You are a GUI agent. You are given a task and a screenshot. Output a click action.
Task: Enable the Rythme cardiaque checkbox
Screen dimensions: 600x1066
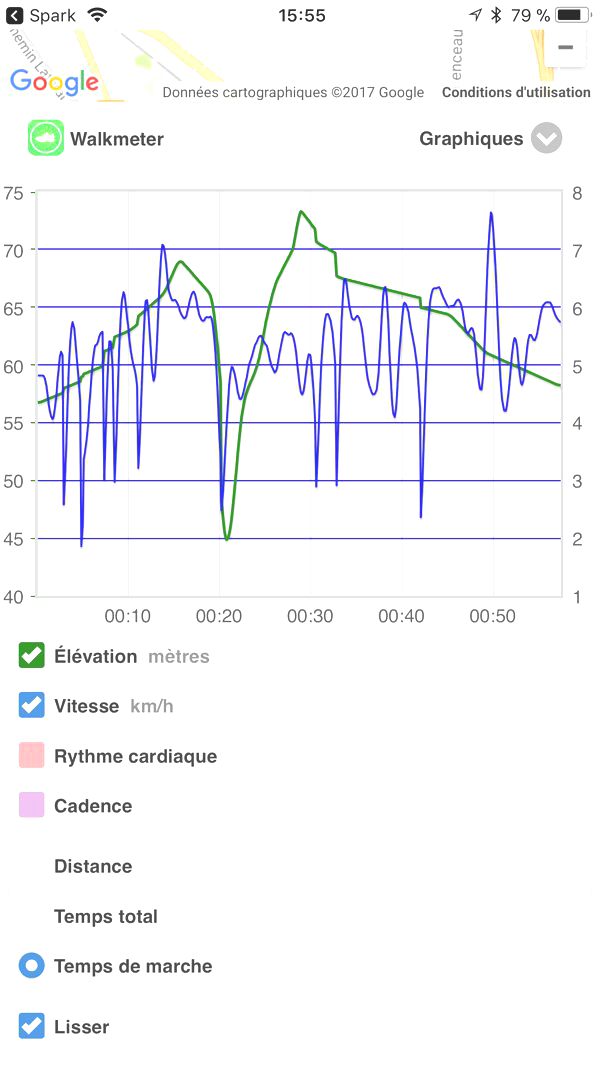coord(32,756)
